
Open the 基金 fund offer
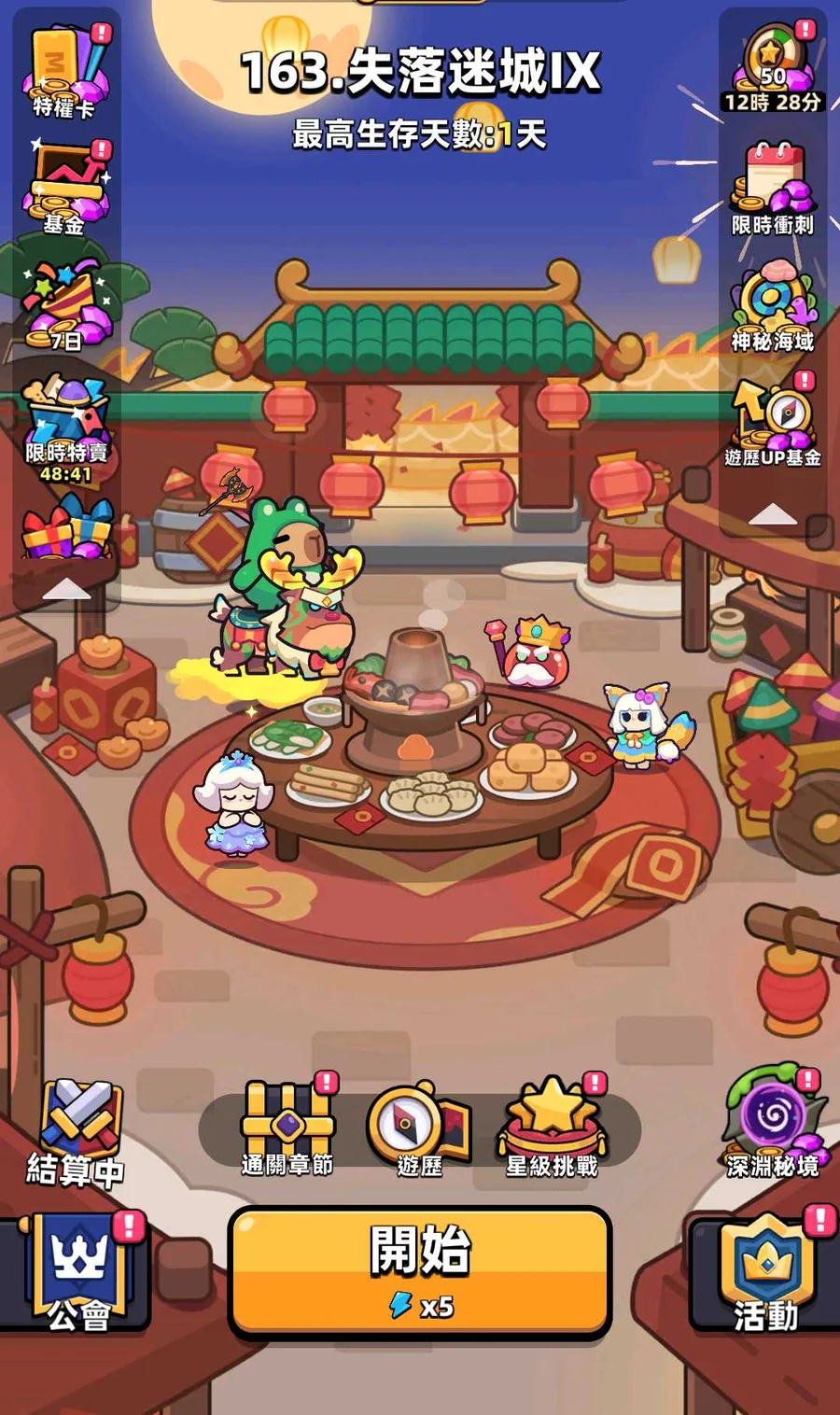click(x=65, y=187)
